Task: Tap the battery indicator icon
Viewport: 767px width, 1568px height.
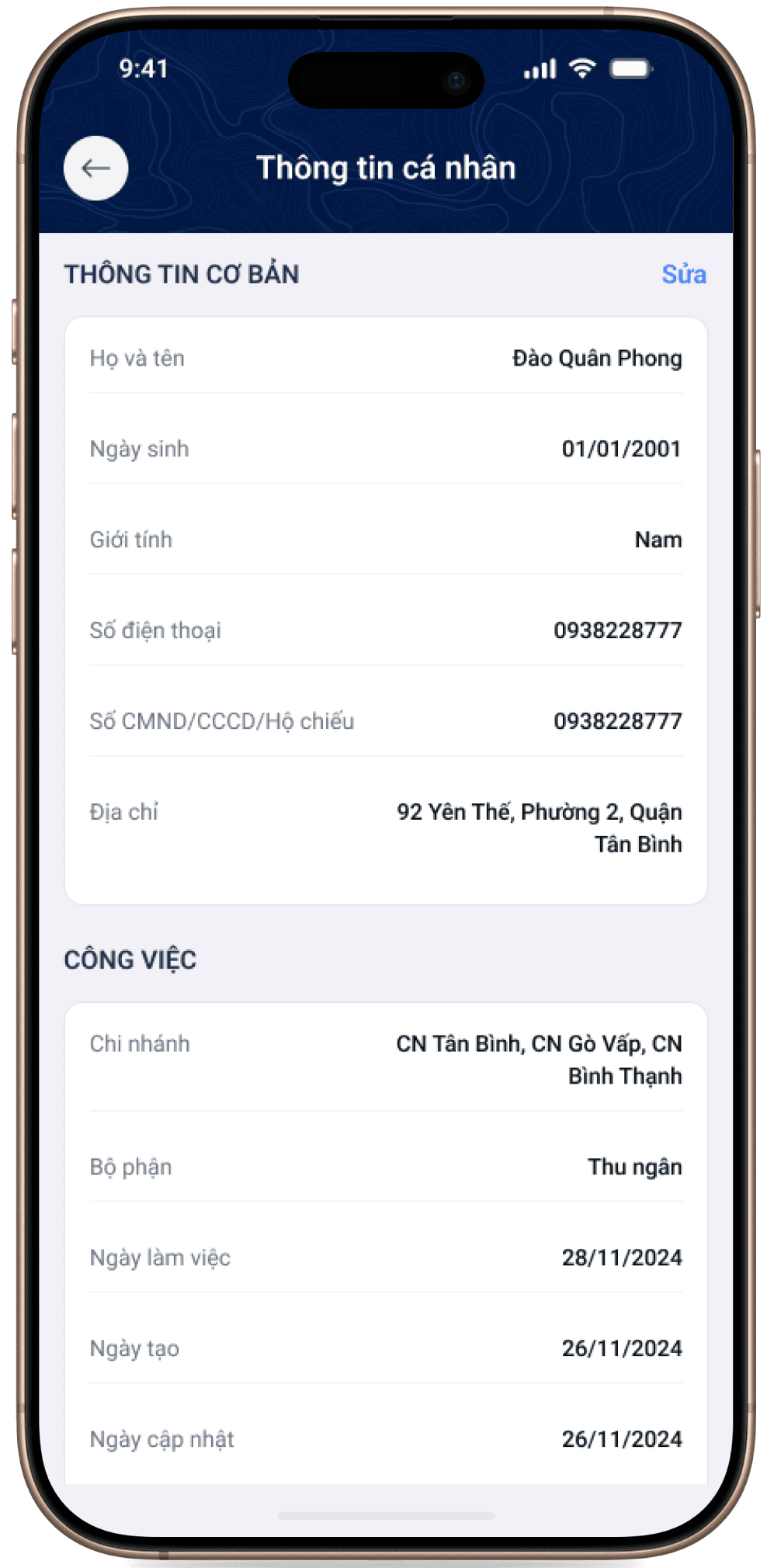Action: pos(630,70)
